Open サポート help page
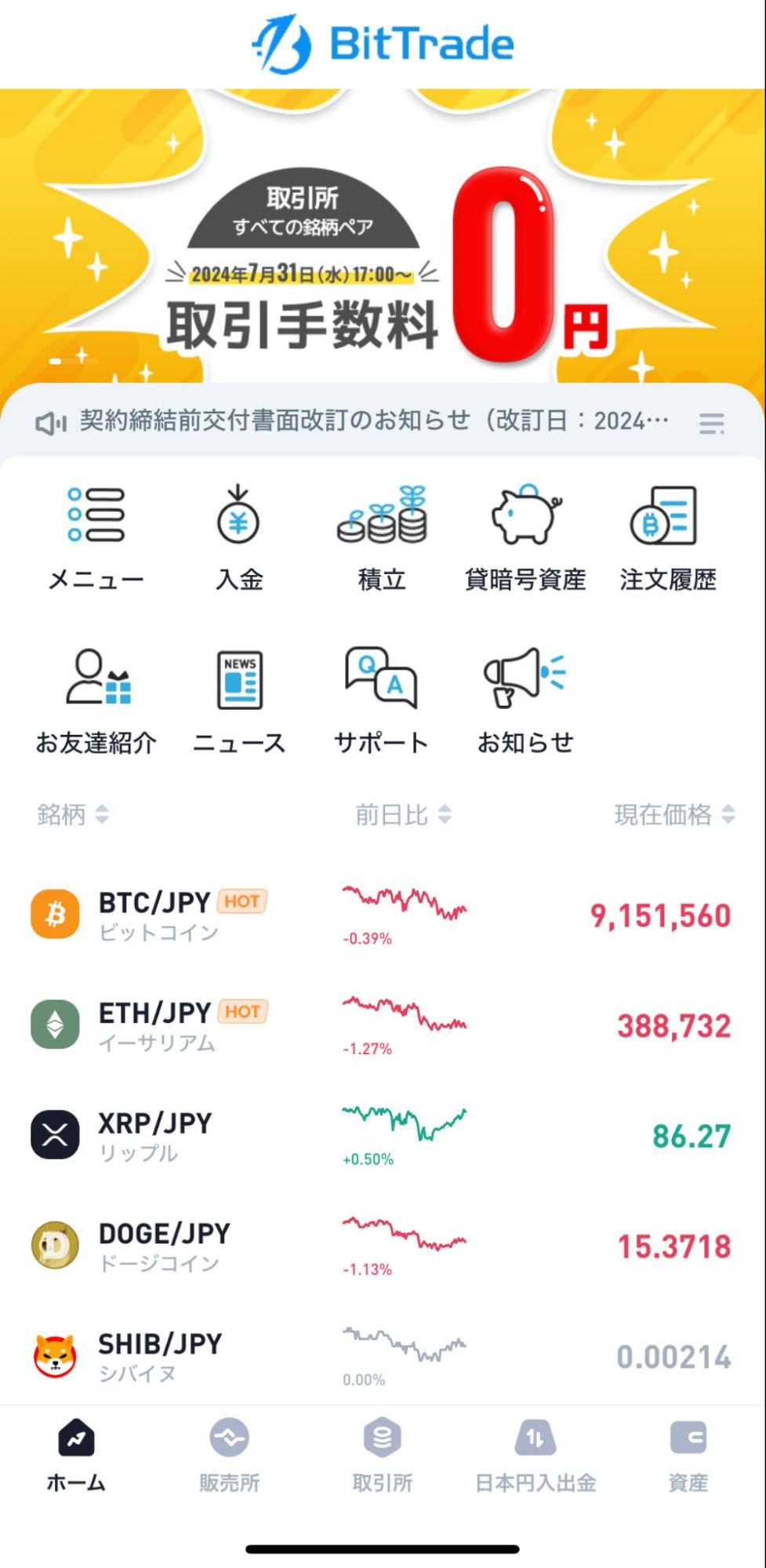The image size is (766, 1568). point(382,699)
